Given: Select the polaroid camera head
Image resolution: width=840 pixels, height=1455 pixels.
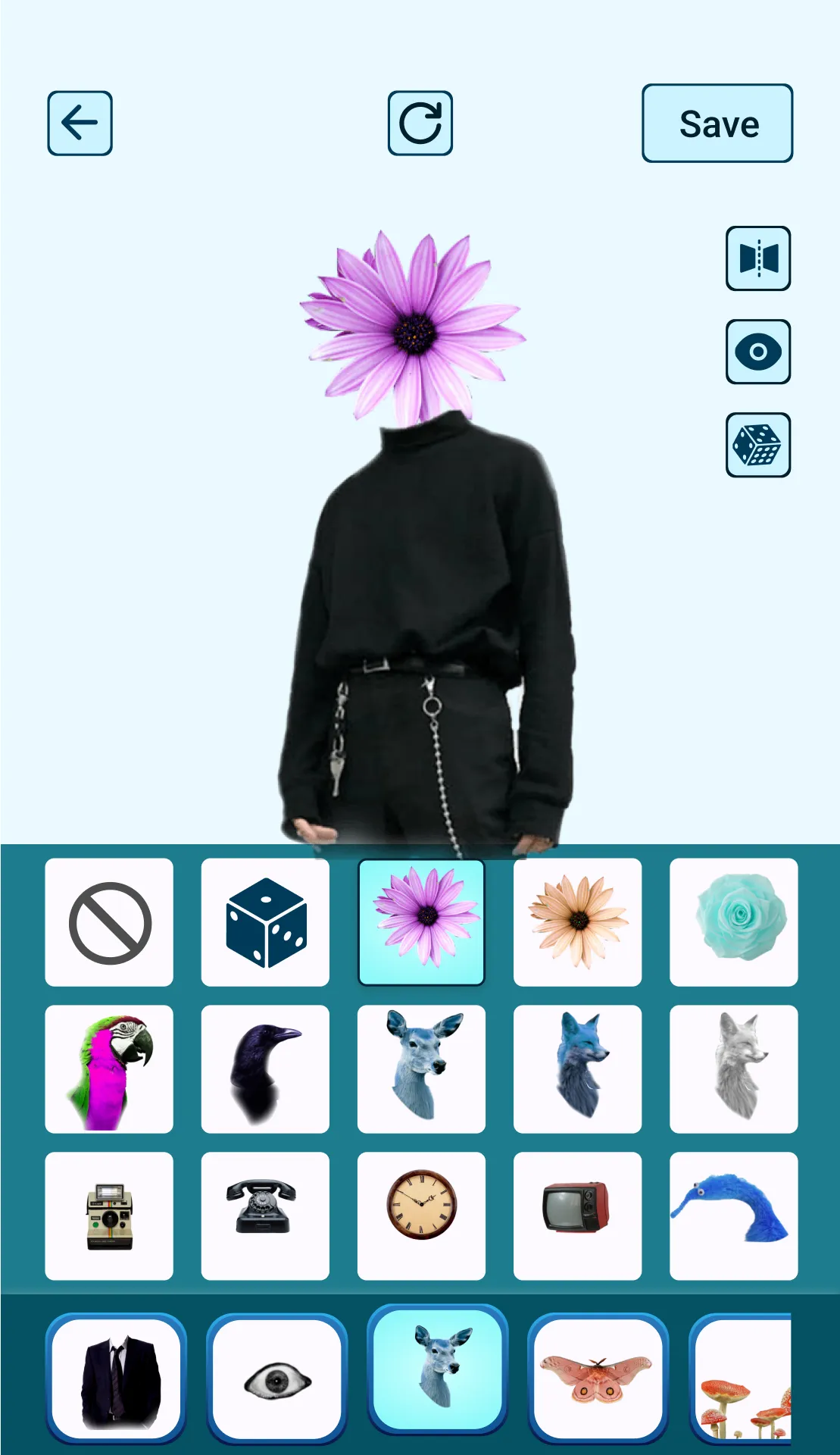Looking at the screenshot, I should point(109,1216).
